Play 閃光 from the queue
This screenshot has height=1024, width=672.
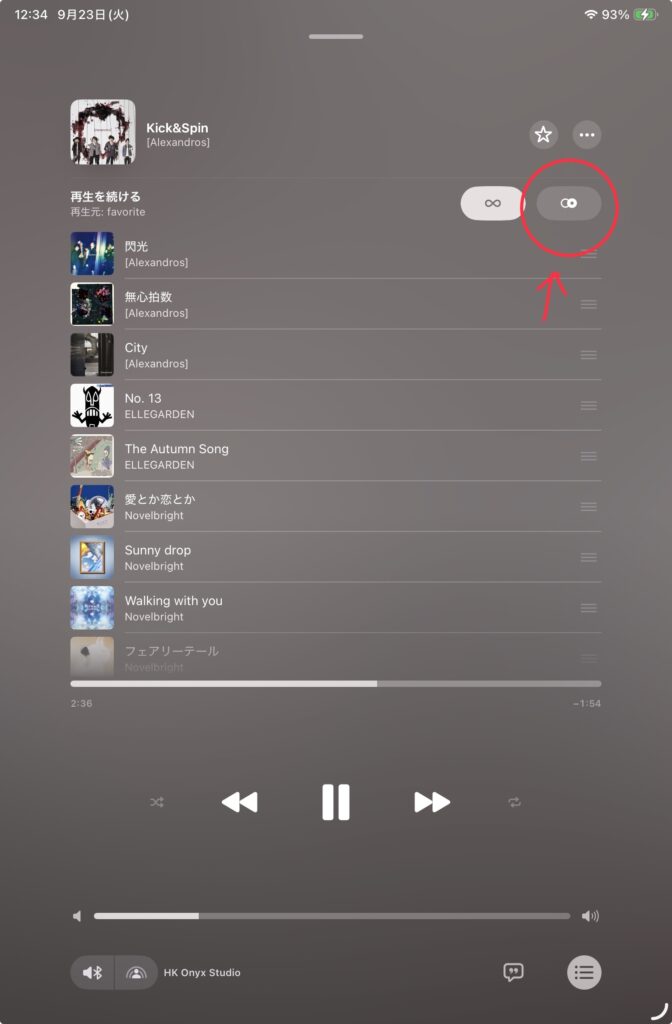pos(300,253)
